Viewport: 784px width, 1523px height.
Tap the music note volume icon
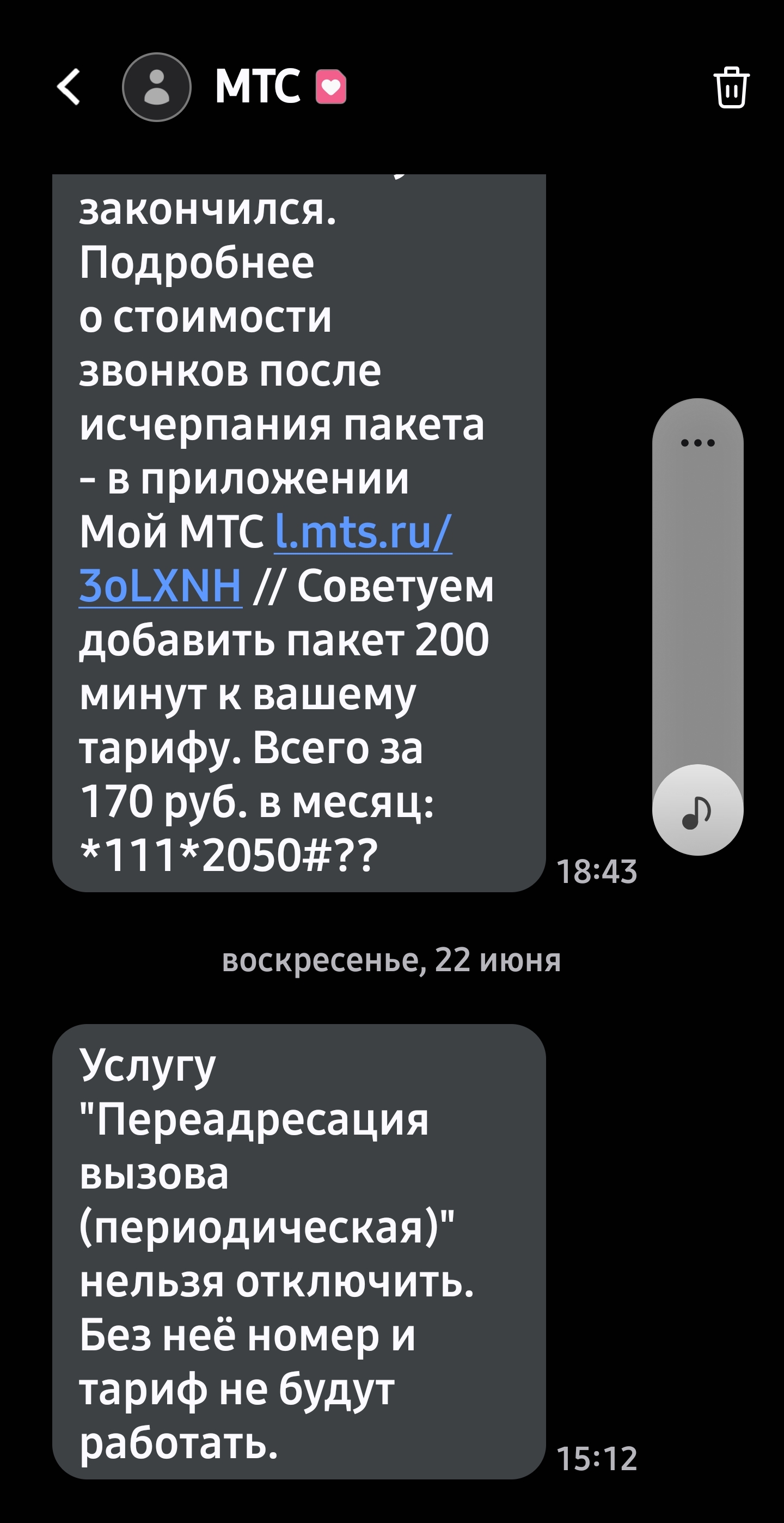tap(698, 811)
